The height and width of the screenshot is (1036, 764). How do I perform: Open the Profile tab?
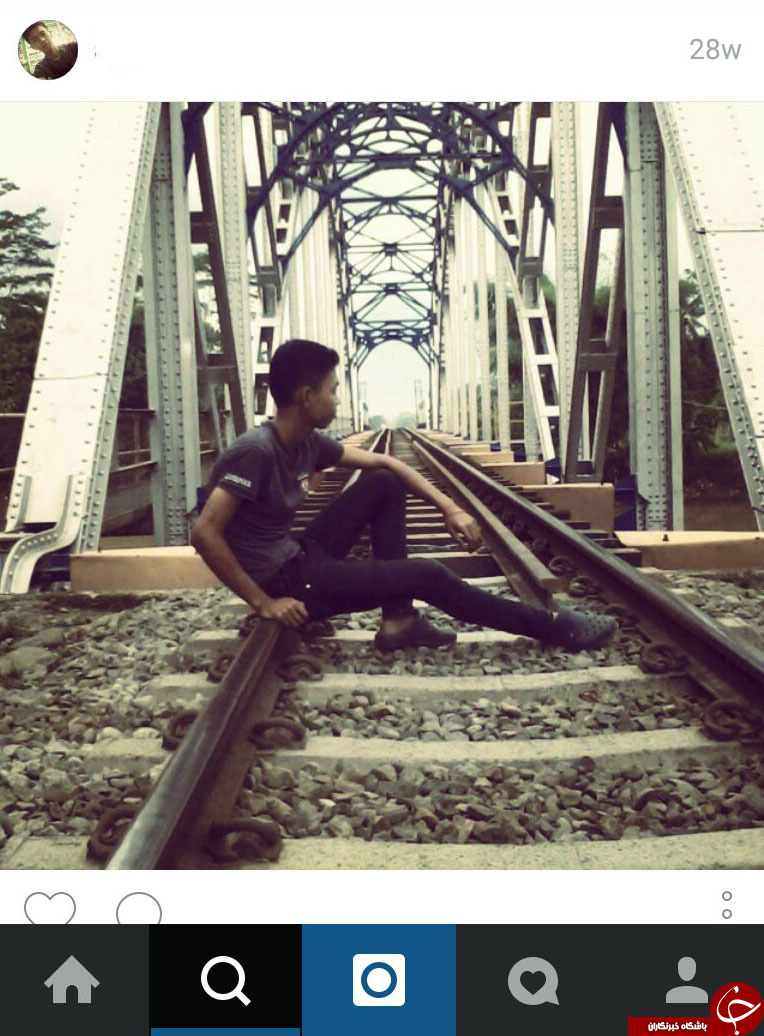pyautogui.click(x=686, y=980)
